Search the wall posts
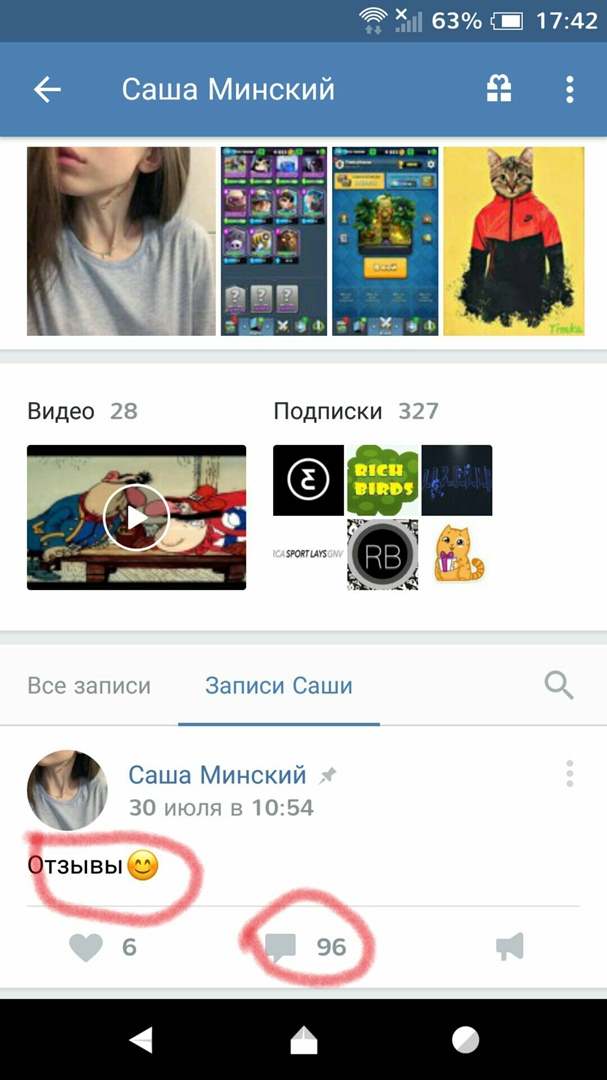The width and height of the screenshot is (607, 1080). point(558,685)
